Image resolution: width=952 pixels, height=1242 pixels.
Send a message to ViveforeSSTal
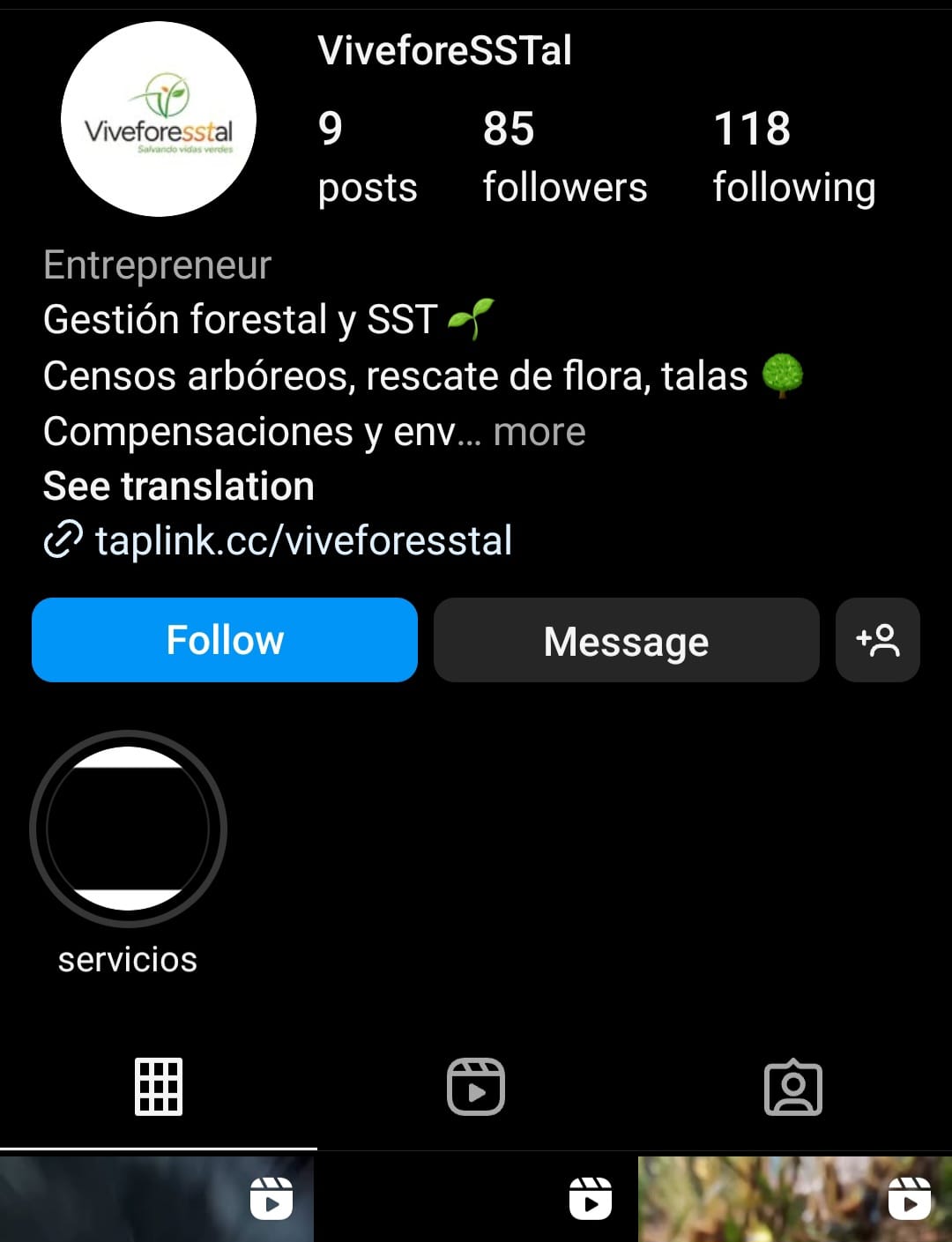[x=626, y=640]
